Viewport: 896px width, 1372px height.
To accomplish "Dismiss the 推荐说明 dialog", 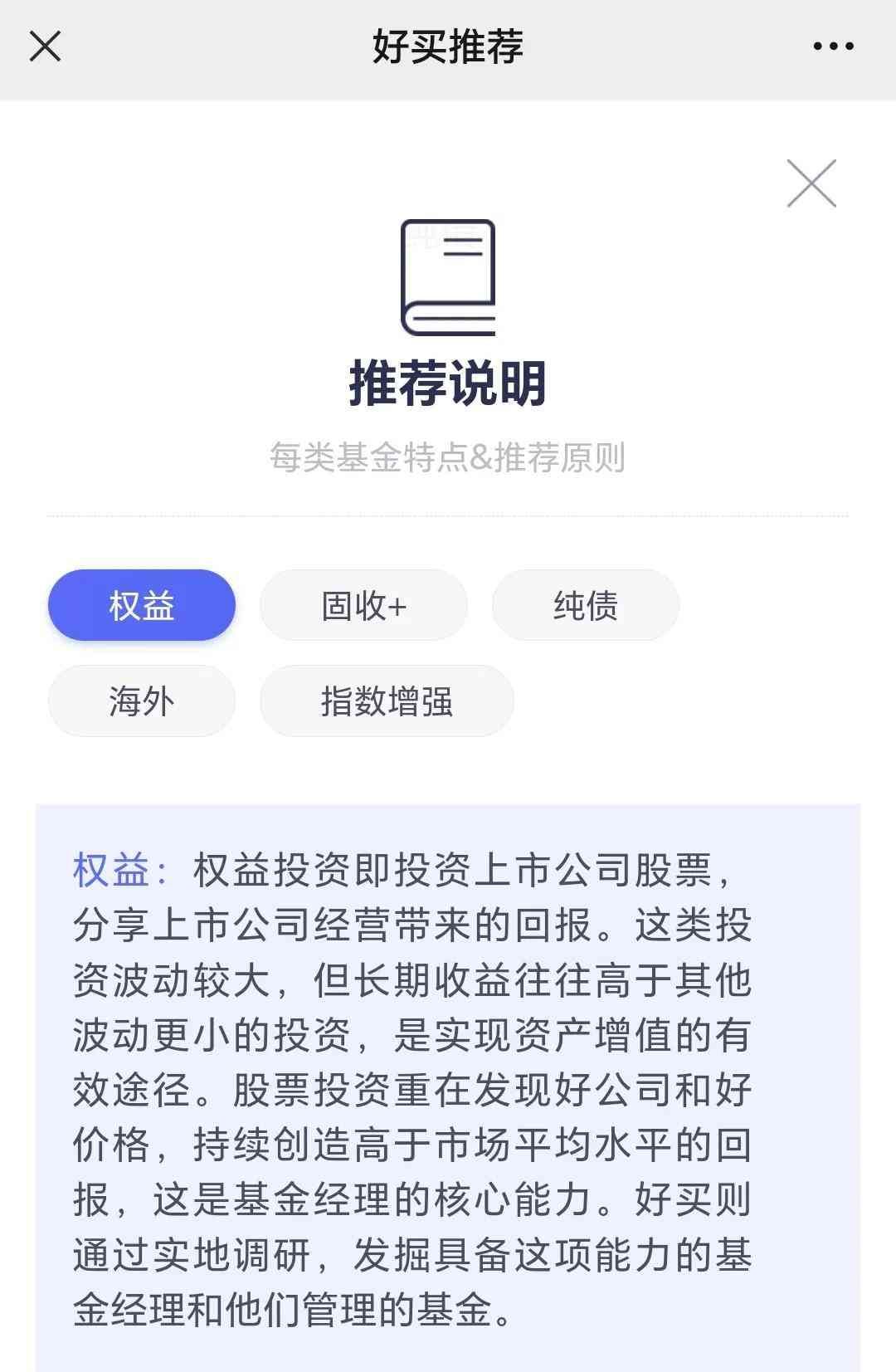I will 811,183.
